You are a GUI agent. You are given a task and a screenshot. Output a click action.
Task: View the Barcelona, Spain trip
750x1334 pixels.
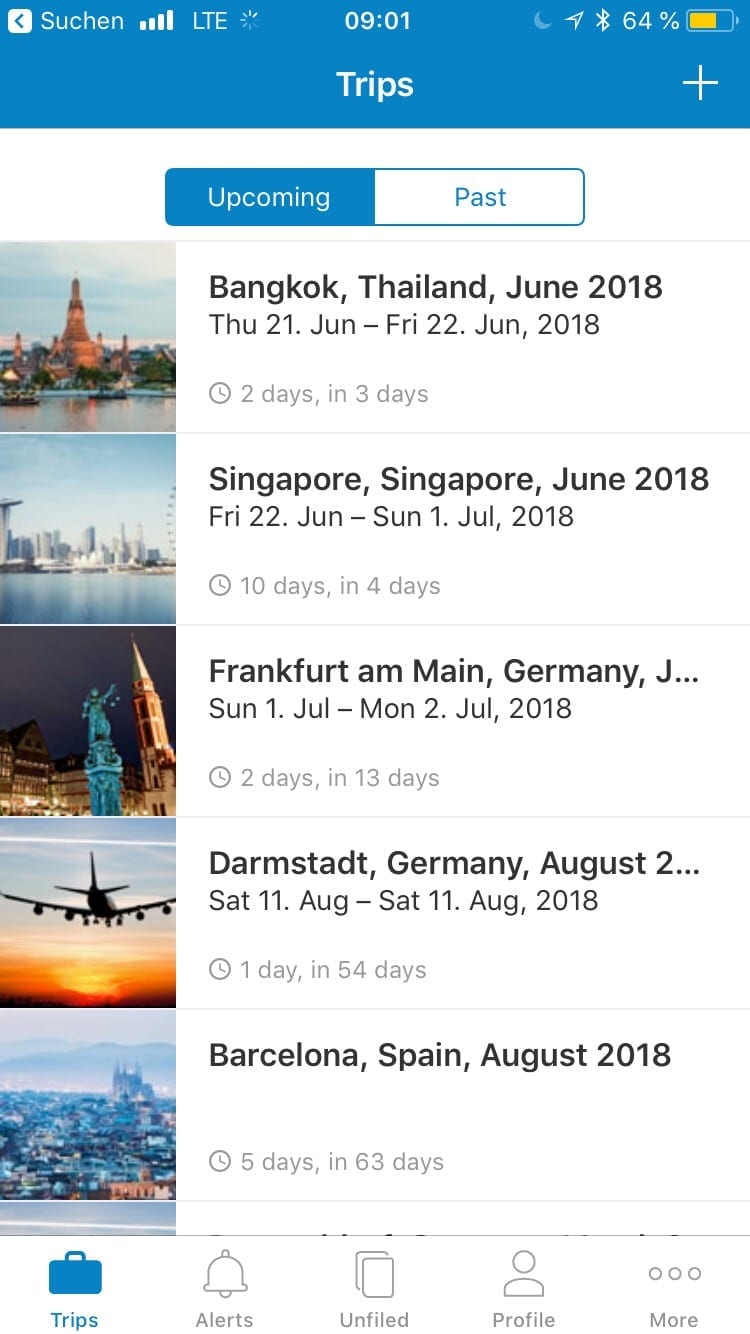pyautogui.click(x=440, y=1105)
